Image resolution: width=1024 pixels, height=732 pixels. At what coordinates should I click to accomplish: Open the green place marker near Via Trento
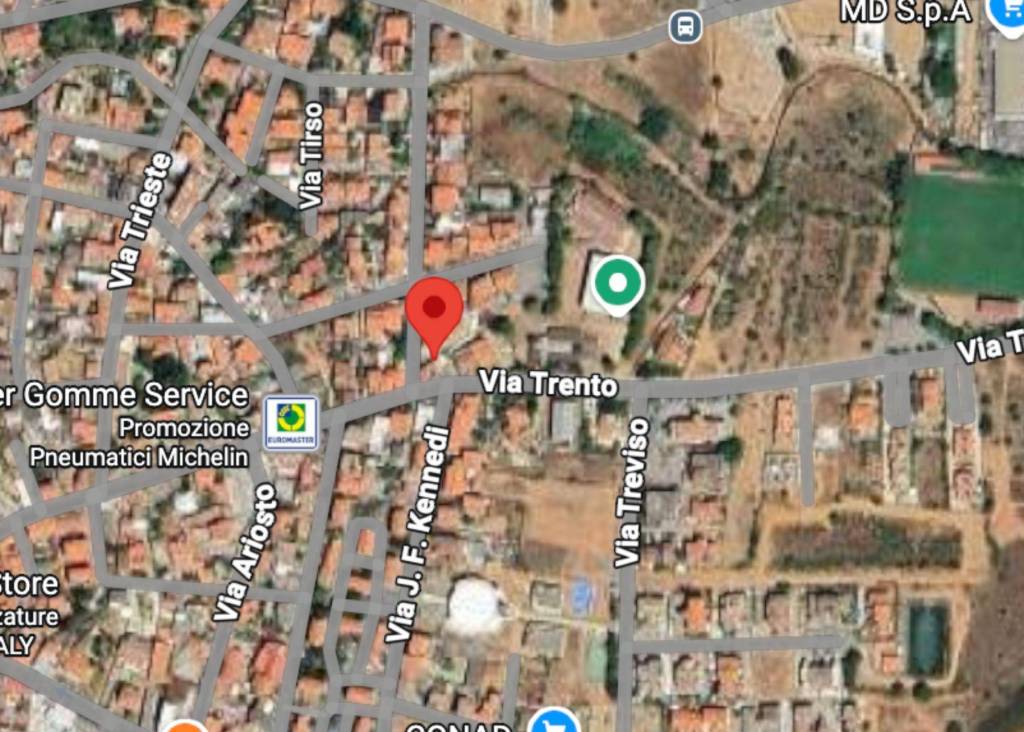pyautogui.click(x=618, y=283)
